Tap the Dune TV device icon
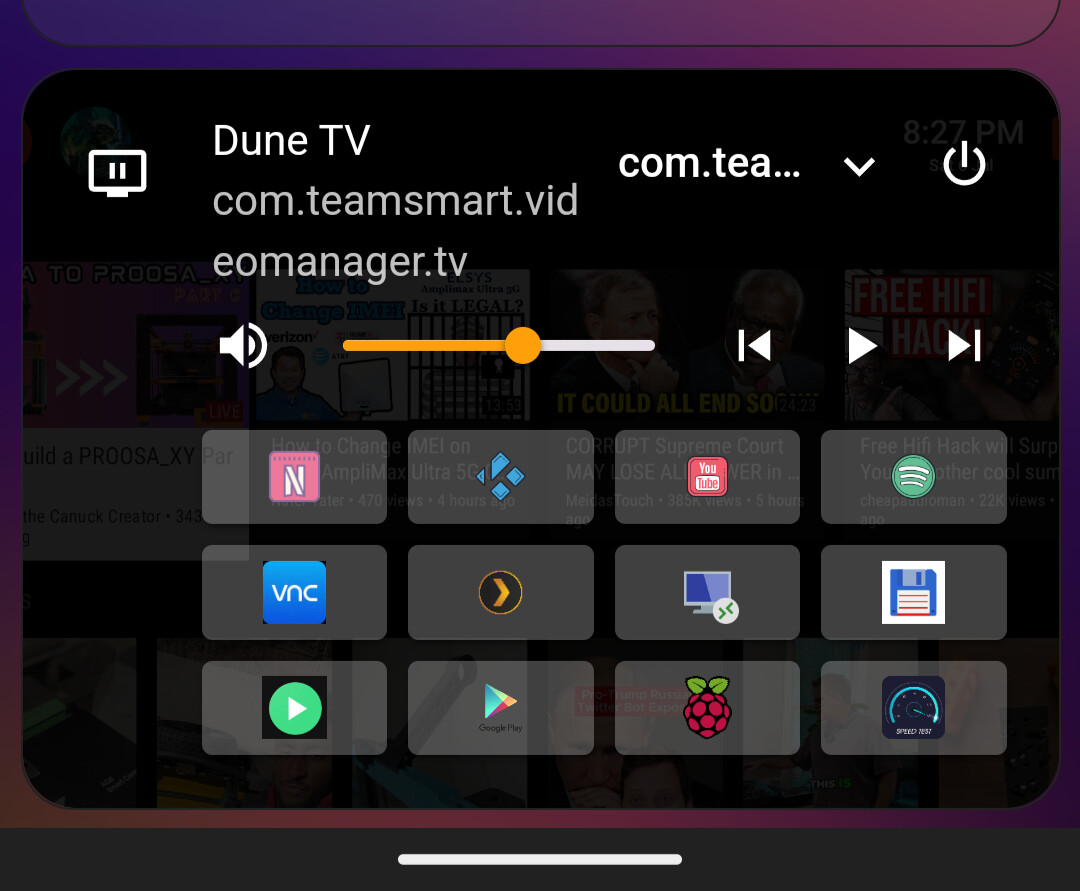This screenshot has width=1080, height=891. pos(118,172)
